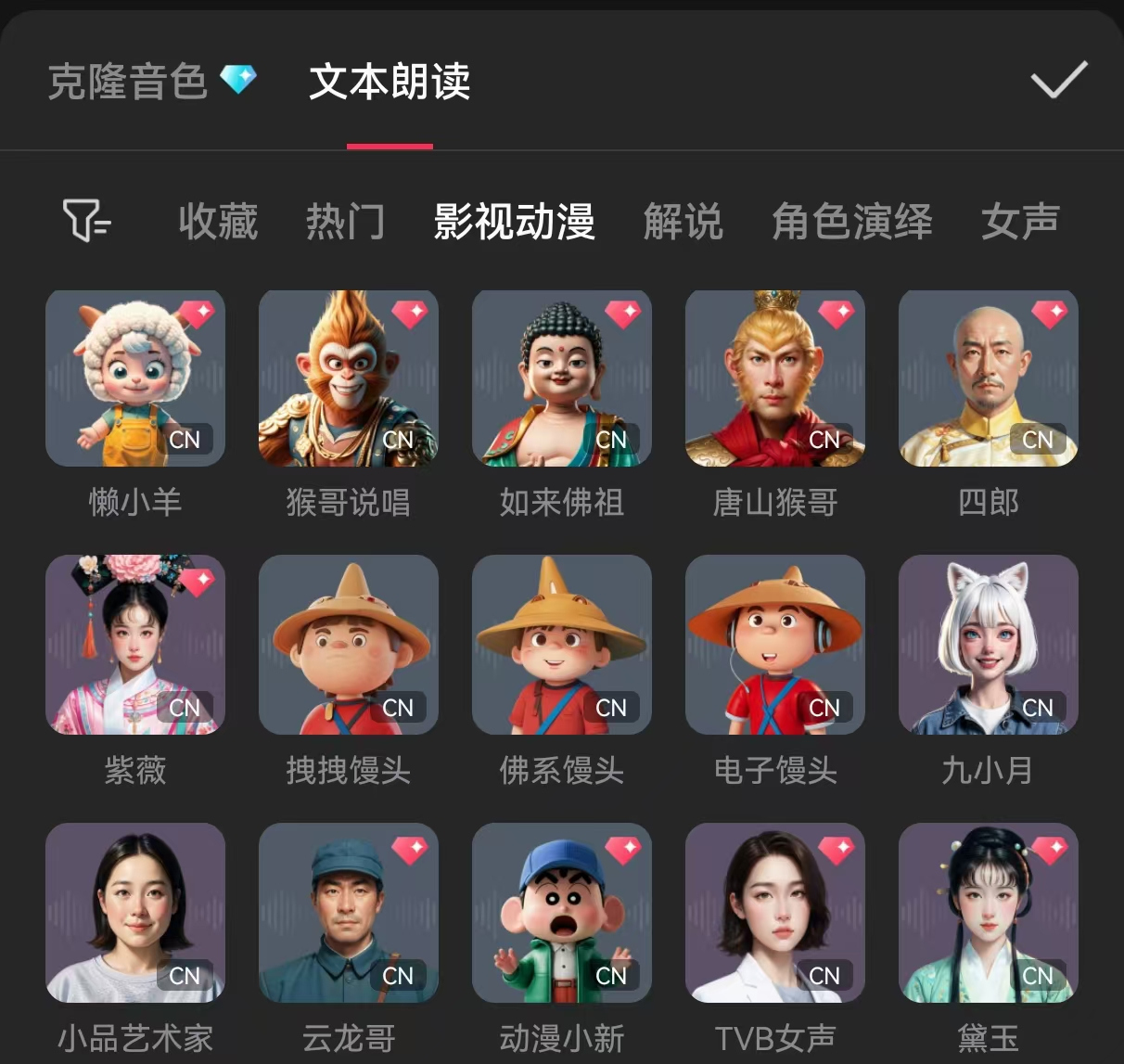Screen dimensions: 1124x1064
Task: Open the voice filter icon
Action: (x=86, y=221)
